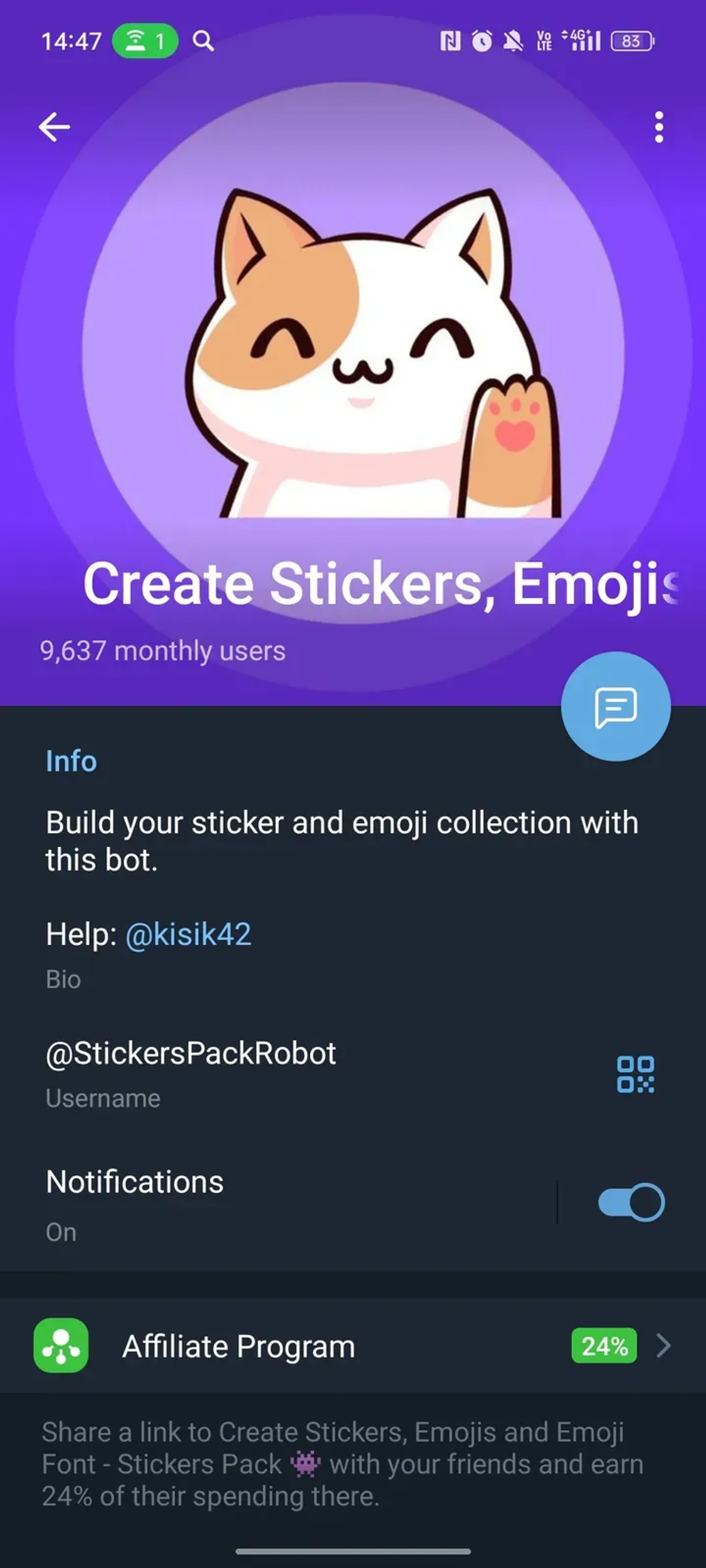The width and height of the screenshot is (706, 1568).
Task: Tap the Bio section label
Action: (64, 979)
